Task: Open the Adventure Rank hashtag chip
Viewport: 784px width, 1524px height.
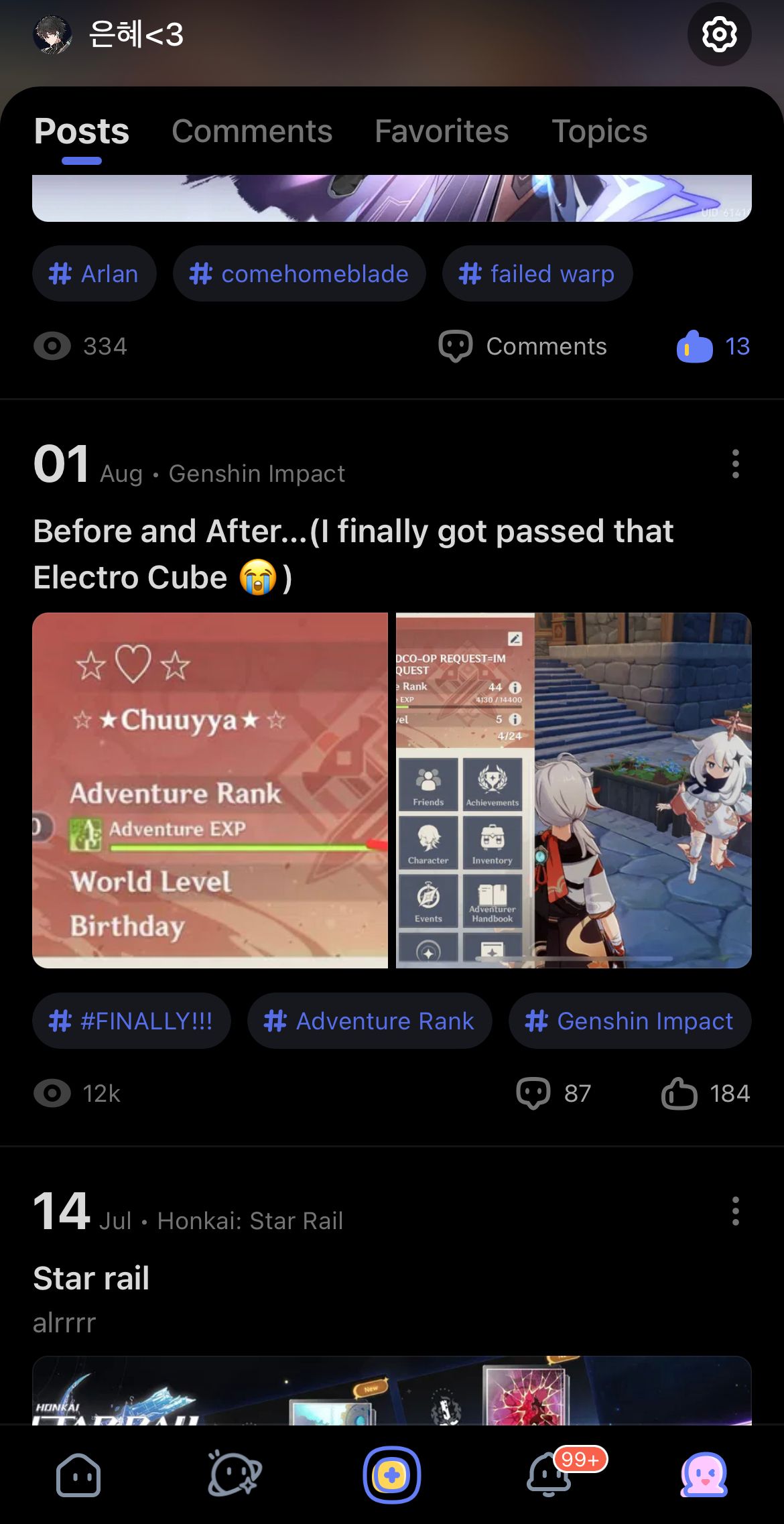Action: pyautogui.click(x=369, y=1021)
